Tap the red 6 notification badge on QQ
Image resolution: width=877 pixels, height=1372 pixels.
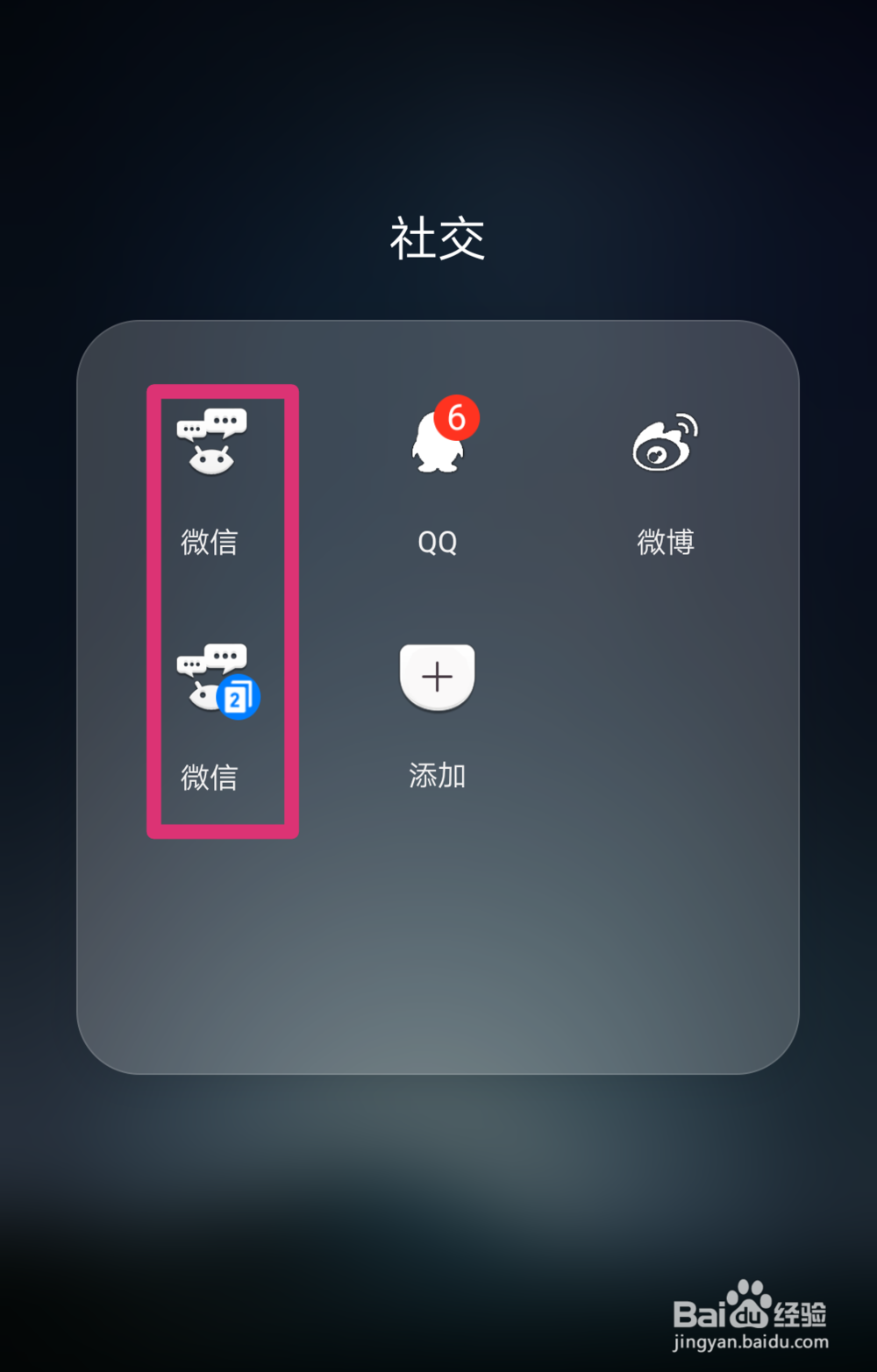(x=455, y=418)
